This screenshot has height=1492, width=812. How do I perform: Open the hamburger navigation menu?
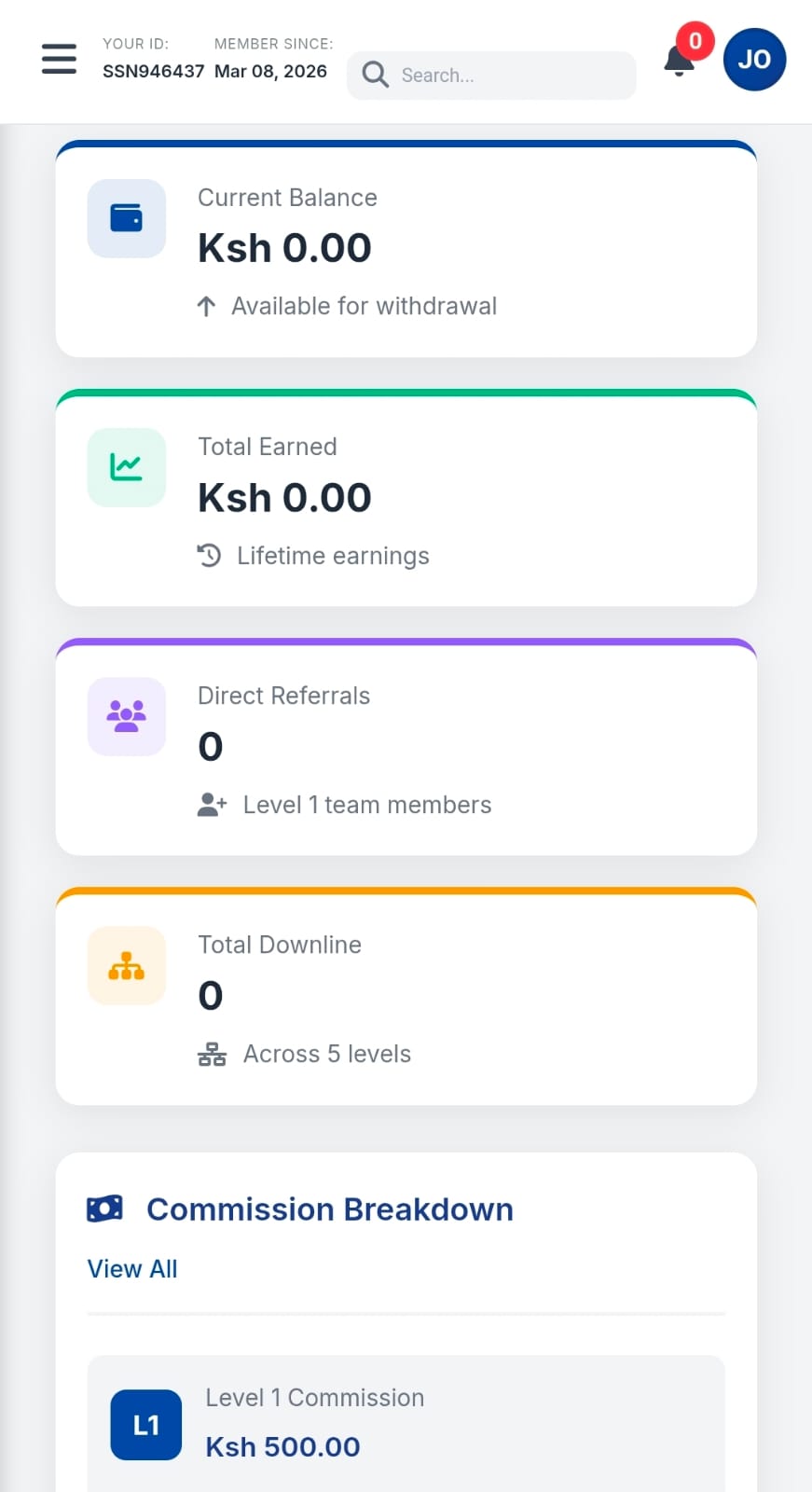(59, 59)
